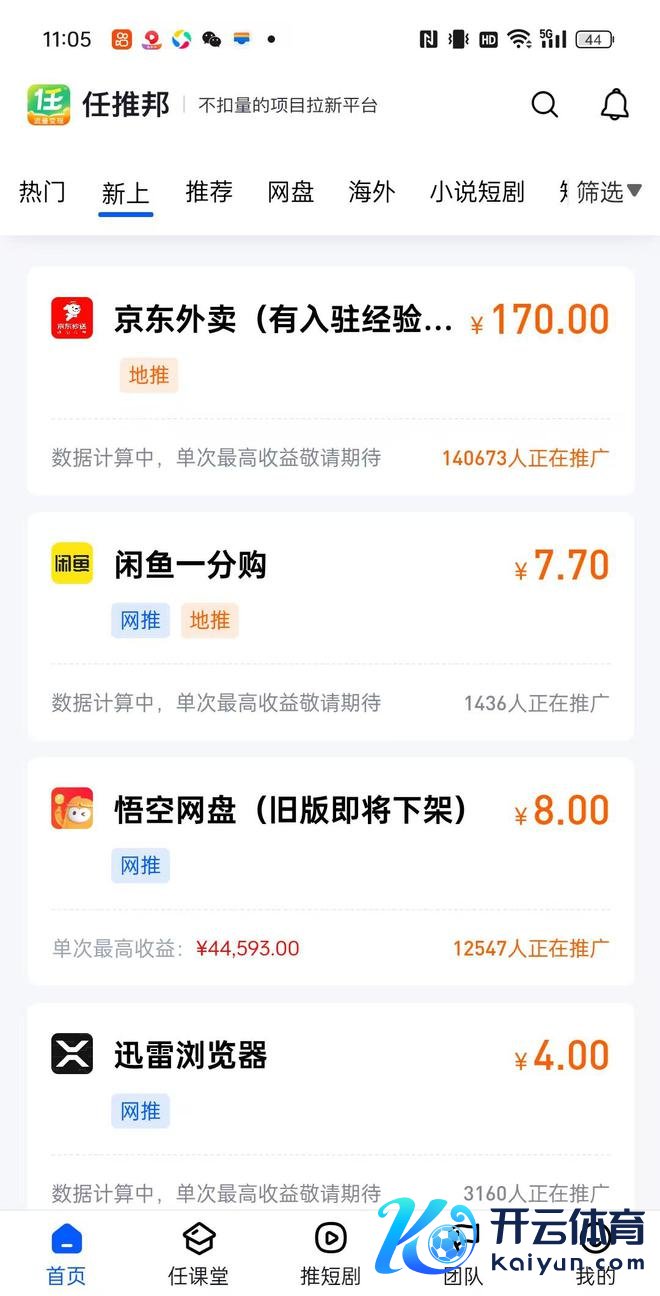Switch to the 热门 tab
Screen dimensions: 660x1296
(x=42, y=191)
